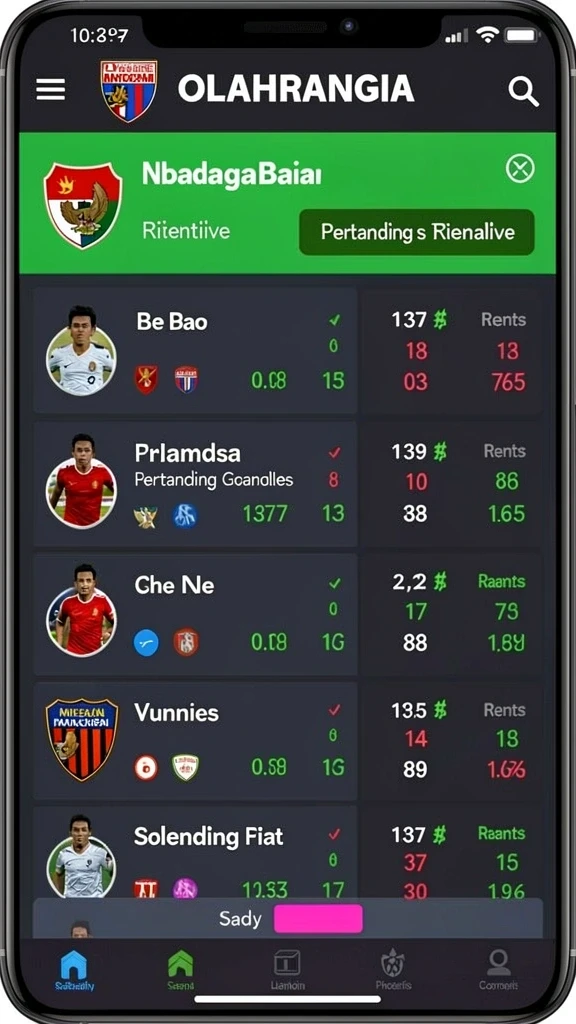Go to the profile person tab

point(498,970)
